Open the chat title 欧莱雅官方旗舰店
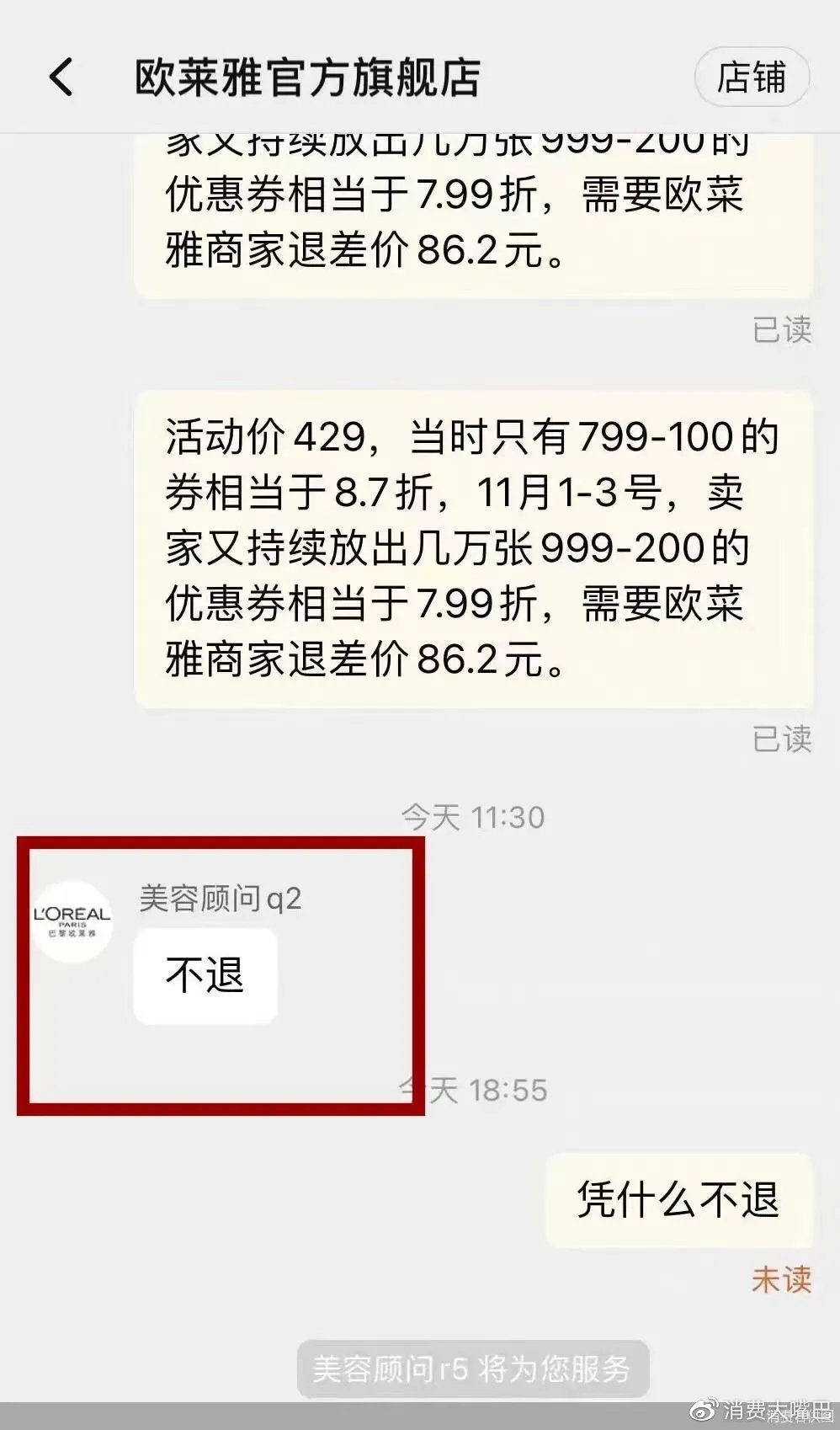Screen dimensions: 840x1430 [x=311, y=76]
